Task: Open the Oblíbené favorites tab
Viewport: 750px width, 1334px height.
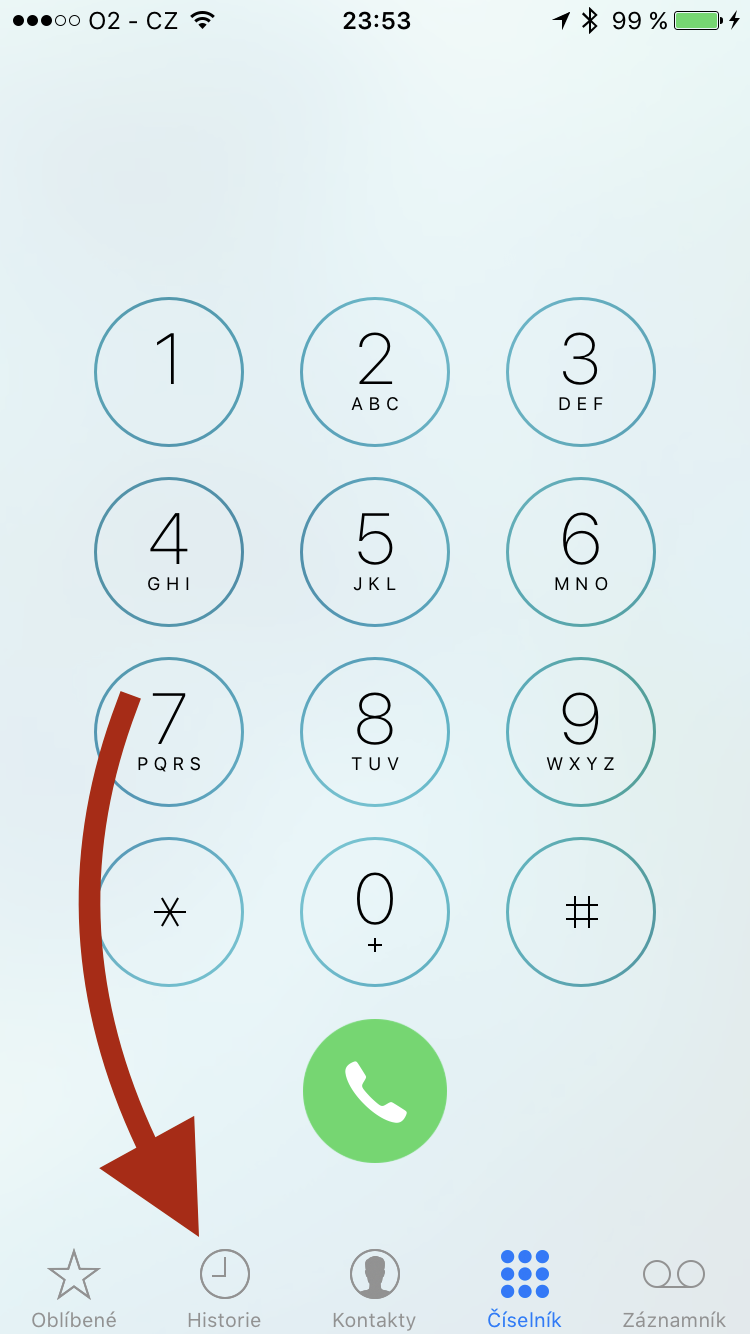Action: click(74, 1288)
